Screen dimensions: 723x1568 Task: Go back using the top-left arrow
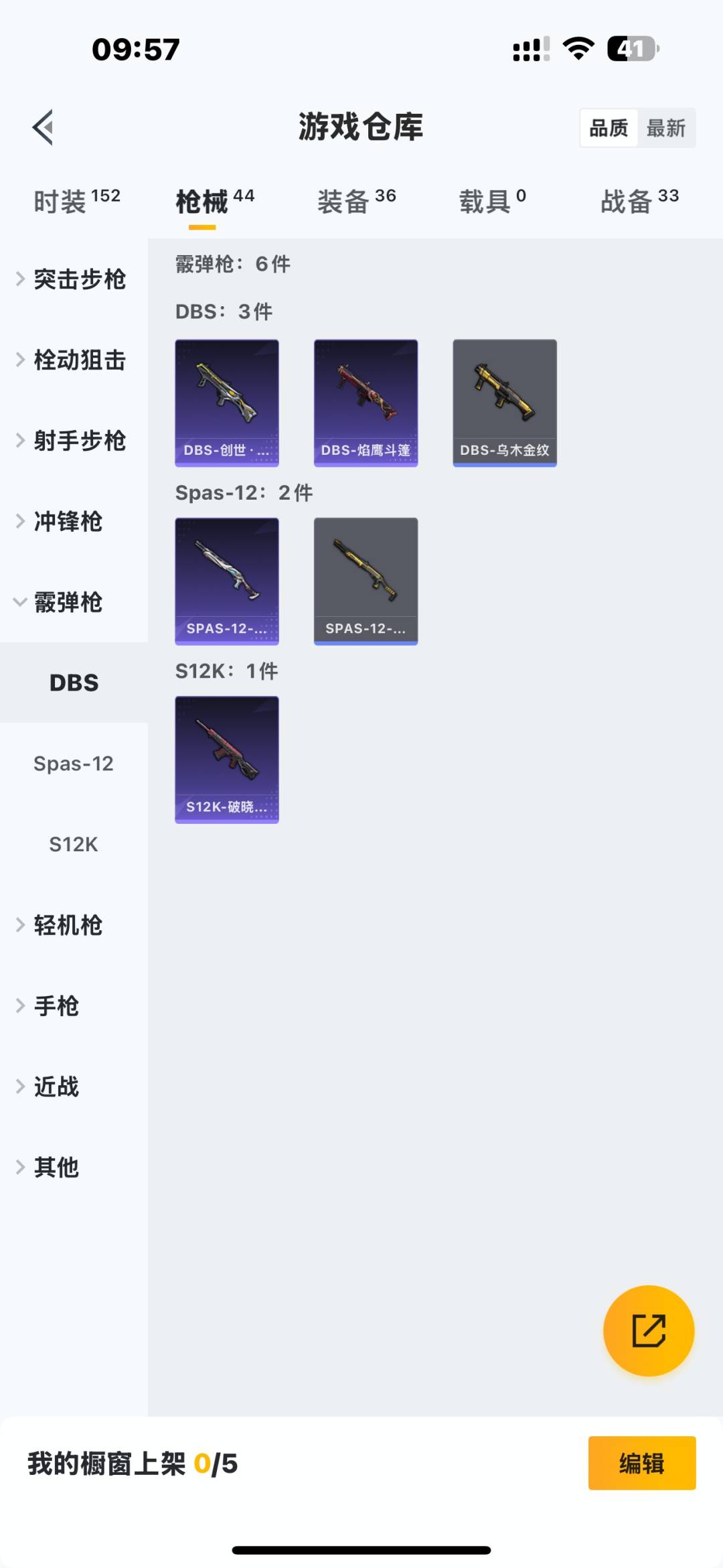tap(43, 127)
